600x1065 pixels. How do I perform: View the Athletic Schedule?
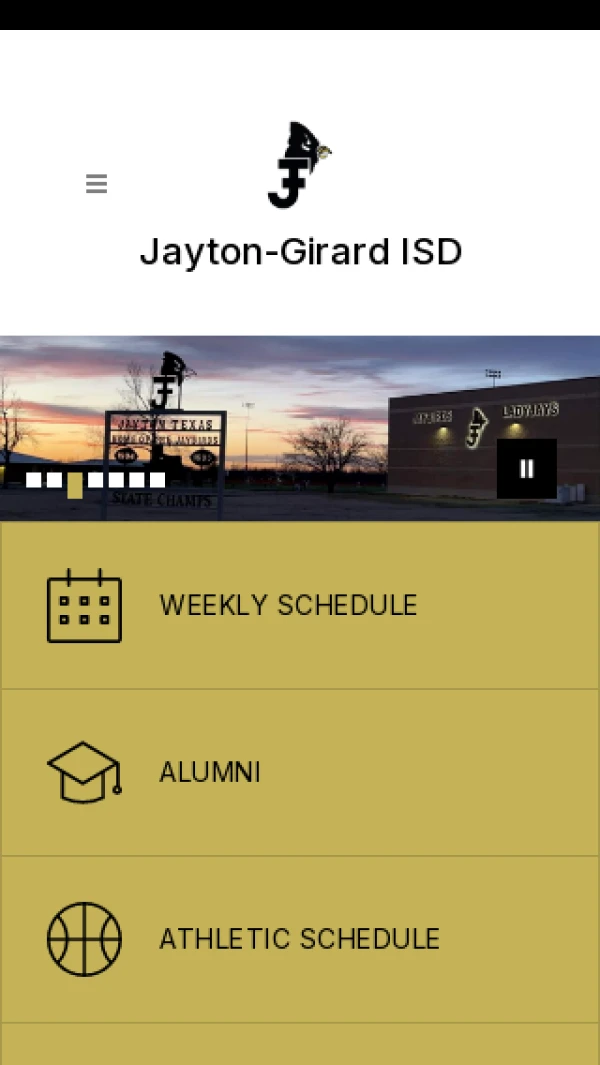pyautogui.click(x=299, y=939)
